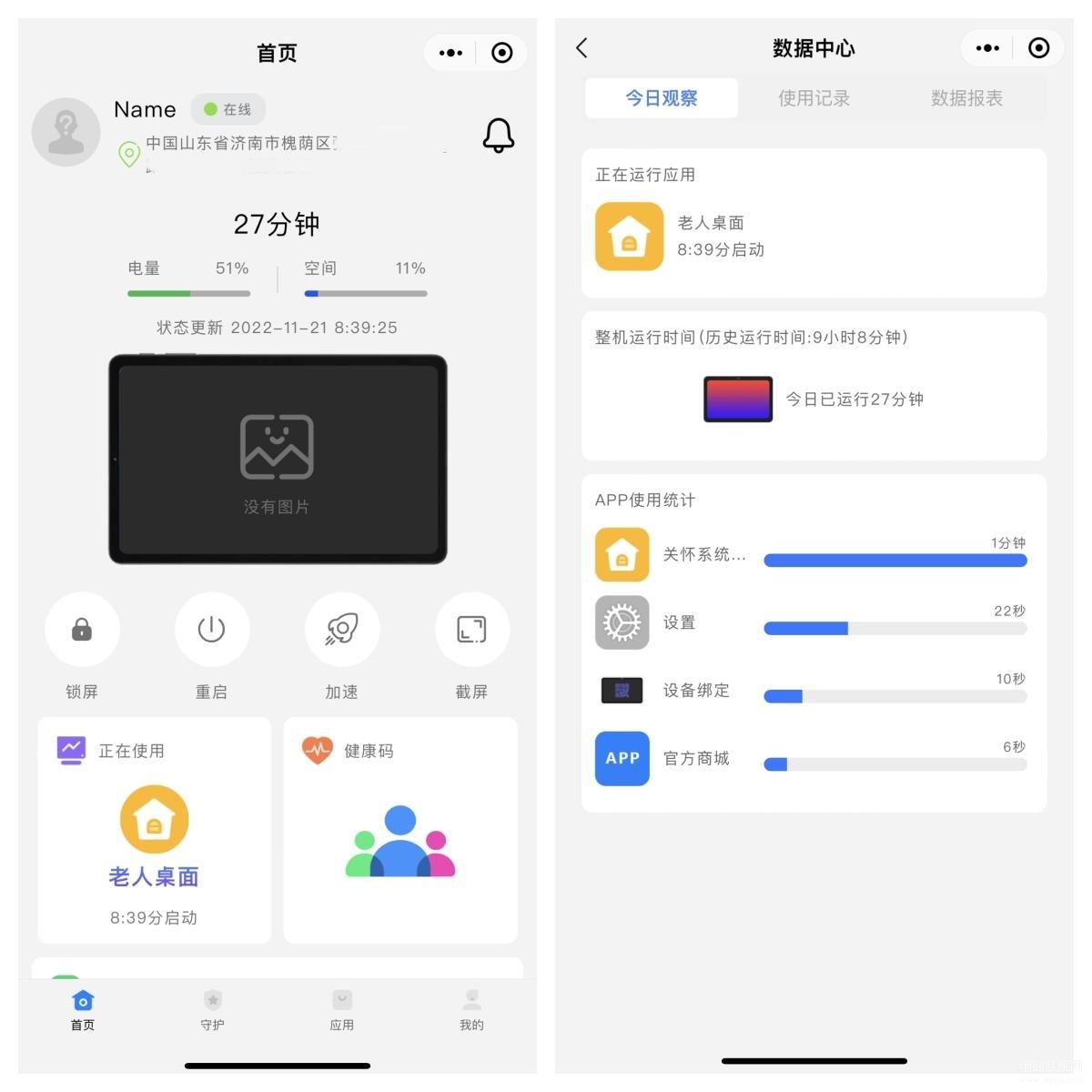This screenshot has width=1092, height=1092.
Task: Switch to the 守护 bottom tab
Action: point(212,1009)
